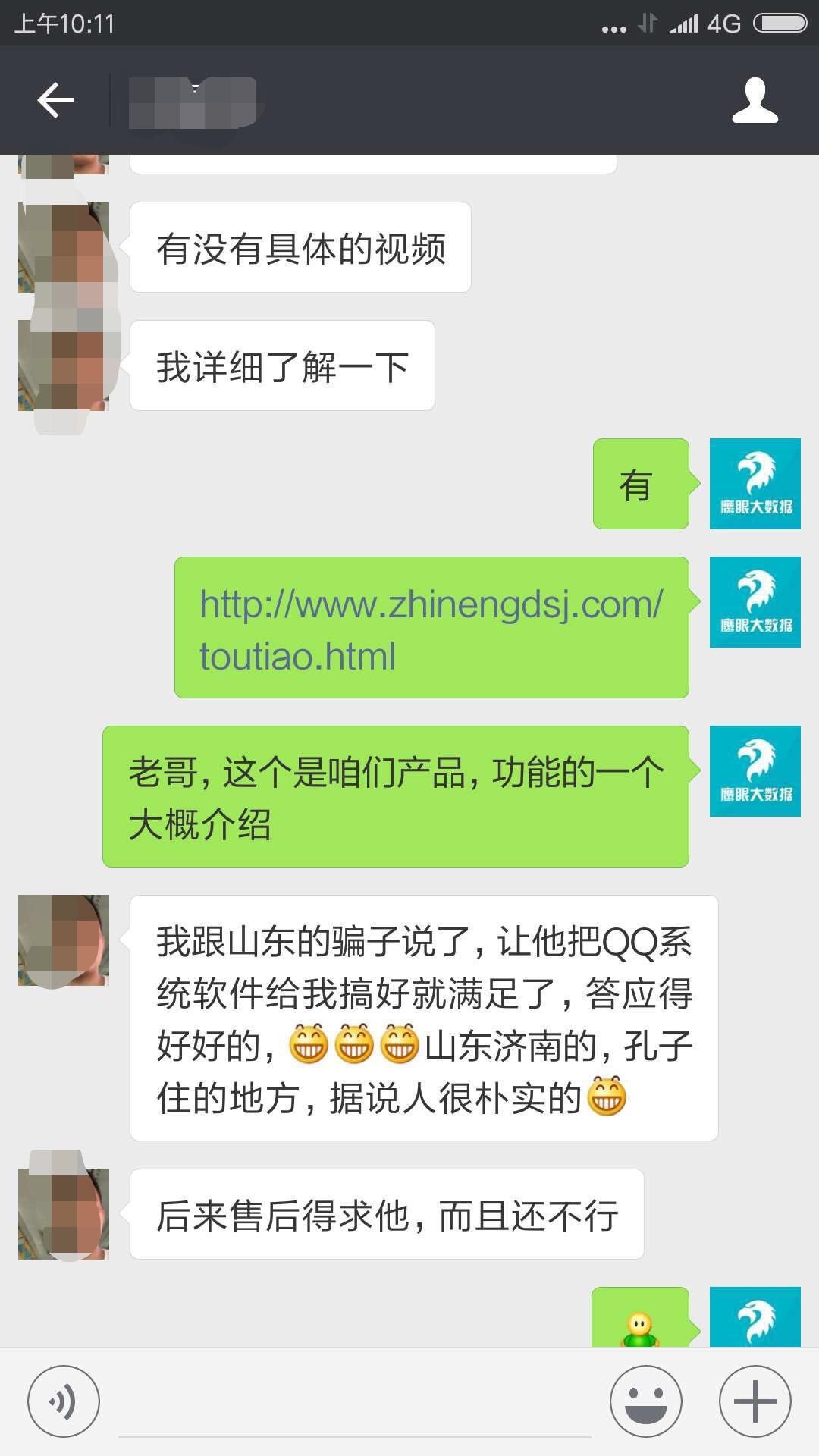This screenshot has height=1456, width=819.
Task: Tap contact avatar beside 有没有具体的视频
Action: point(64,247)
